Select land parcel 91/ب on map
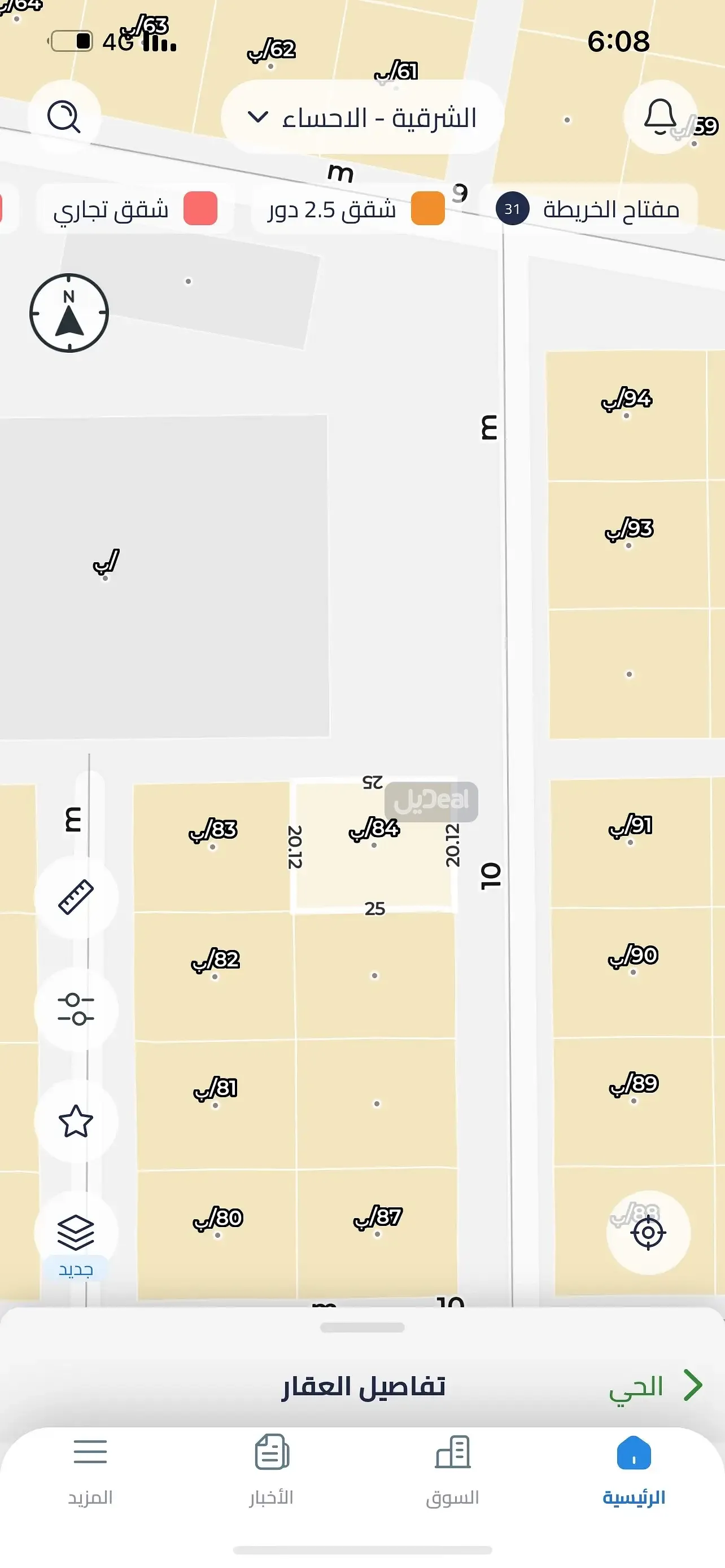This screenshot has width=725, height=1568. point(630,843)
